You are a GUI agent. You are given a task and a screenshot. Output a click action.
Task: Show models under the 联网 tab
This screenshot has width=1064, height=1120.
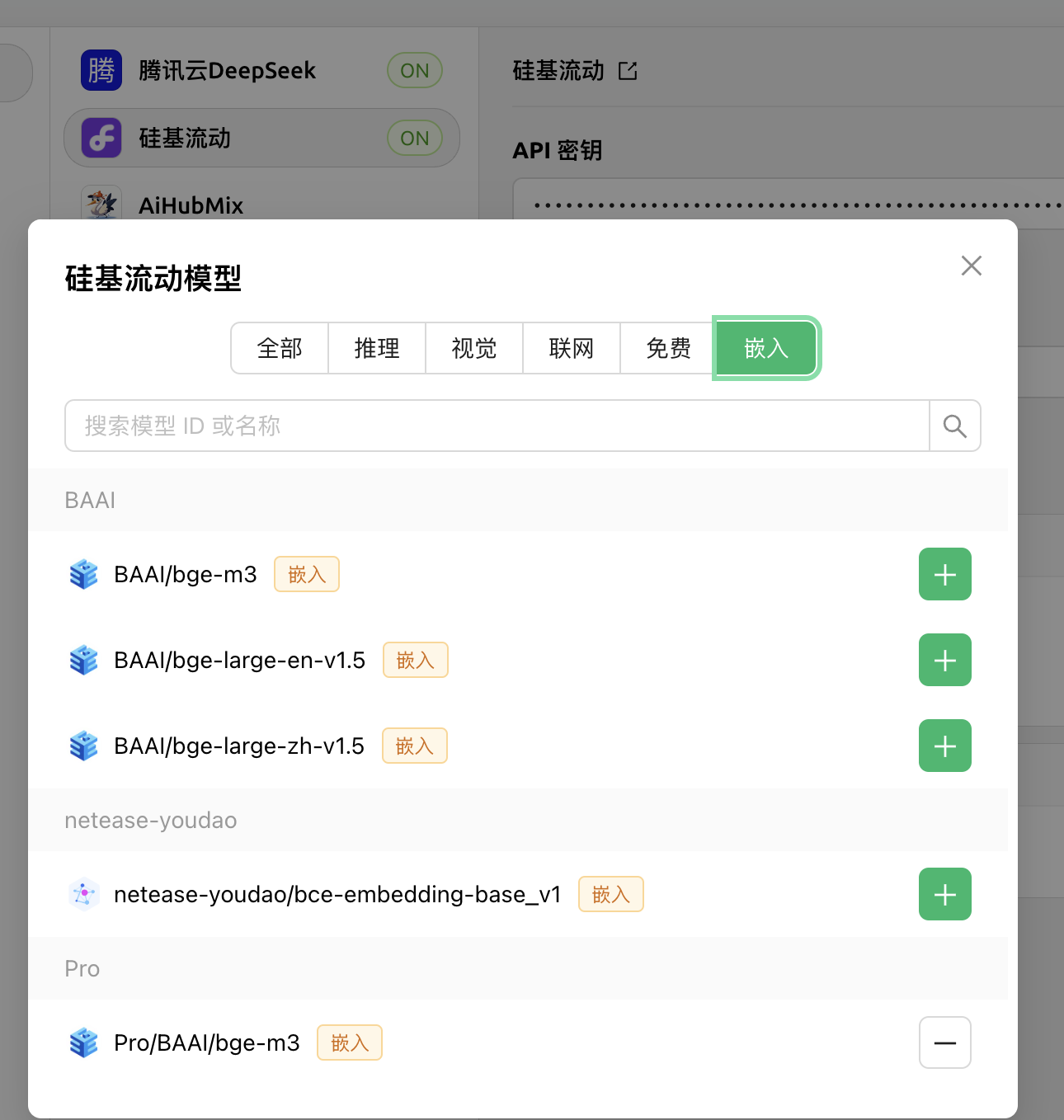point(572,348)
